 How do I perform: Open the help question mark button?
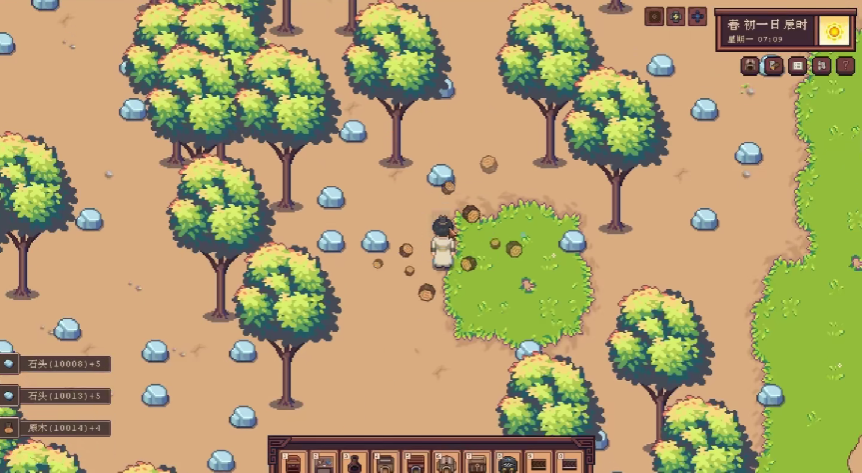tap(845, 65)
